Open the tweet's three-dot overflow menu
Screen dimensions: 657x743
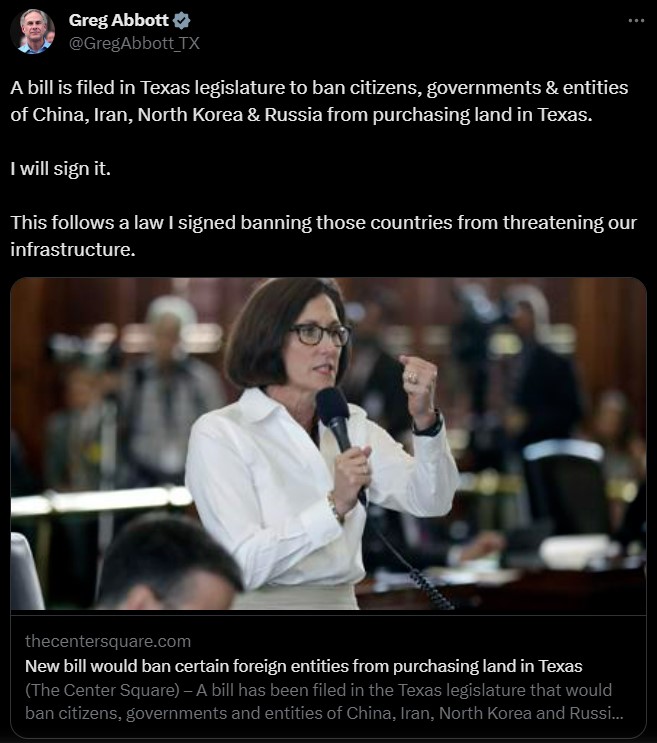(x=636, y=20)
